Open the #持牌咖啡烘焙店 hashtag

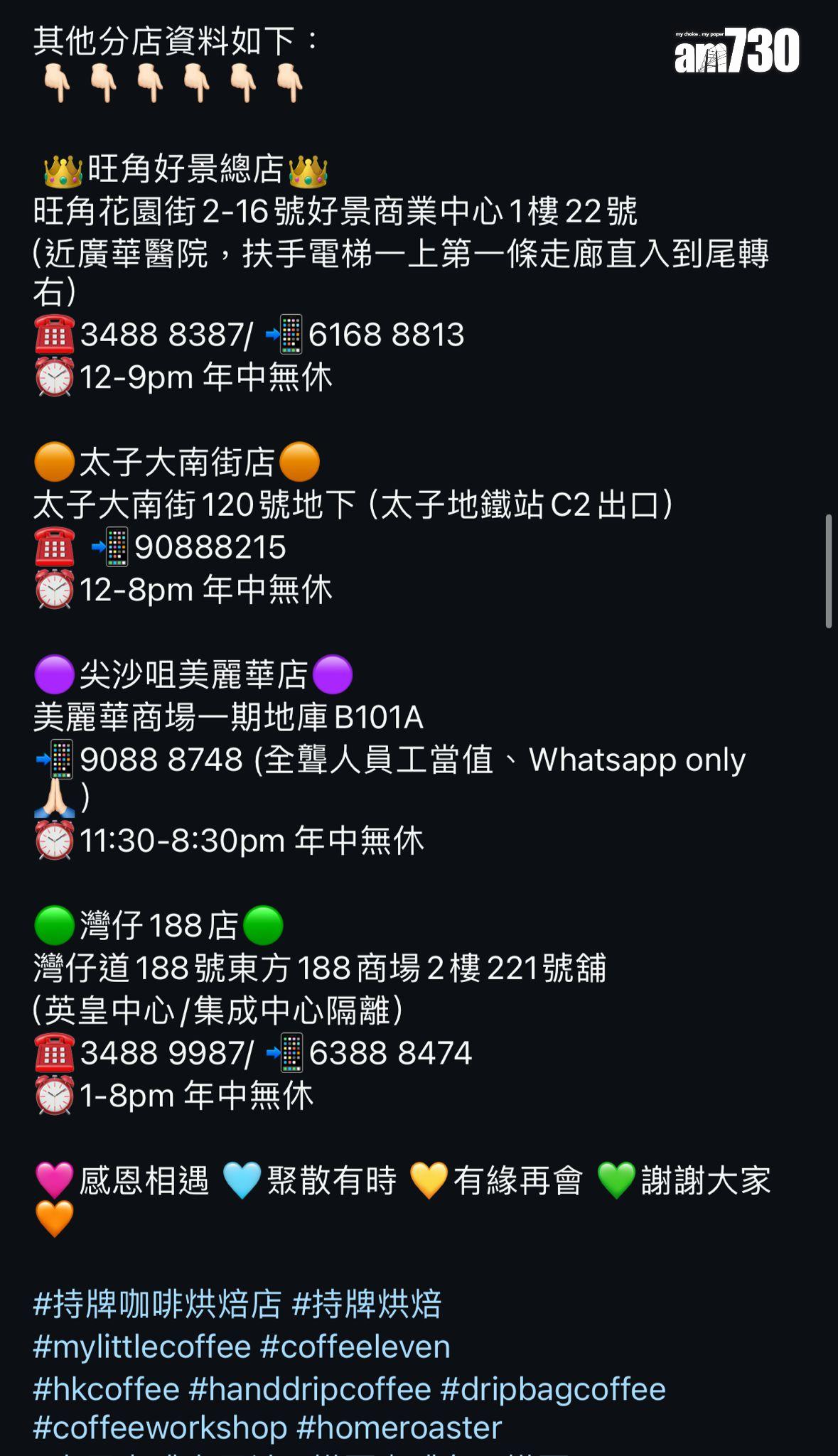157,1305
